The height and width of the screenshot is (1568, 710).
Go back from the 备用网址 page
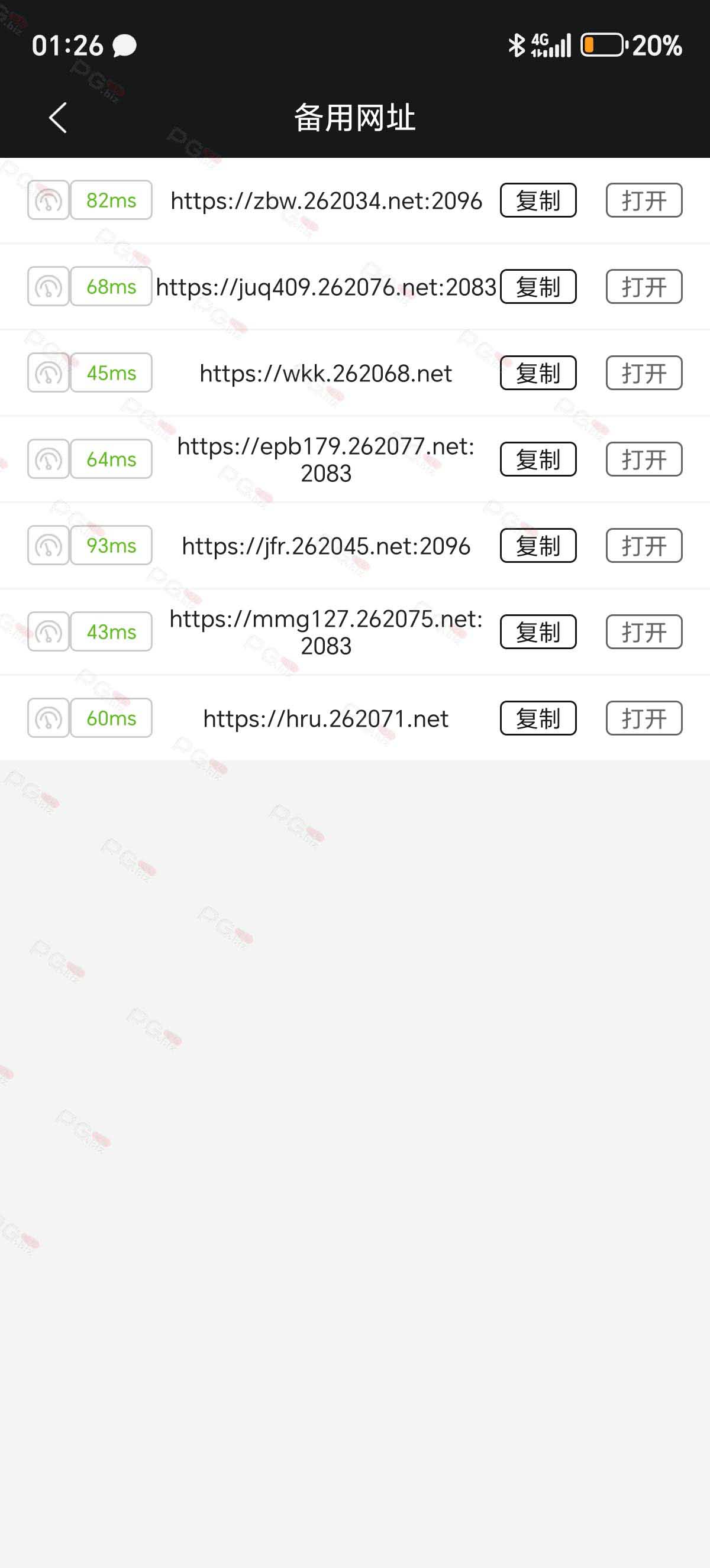pyautogui.click(x=58, y=118)
